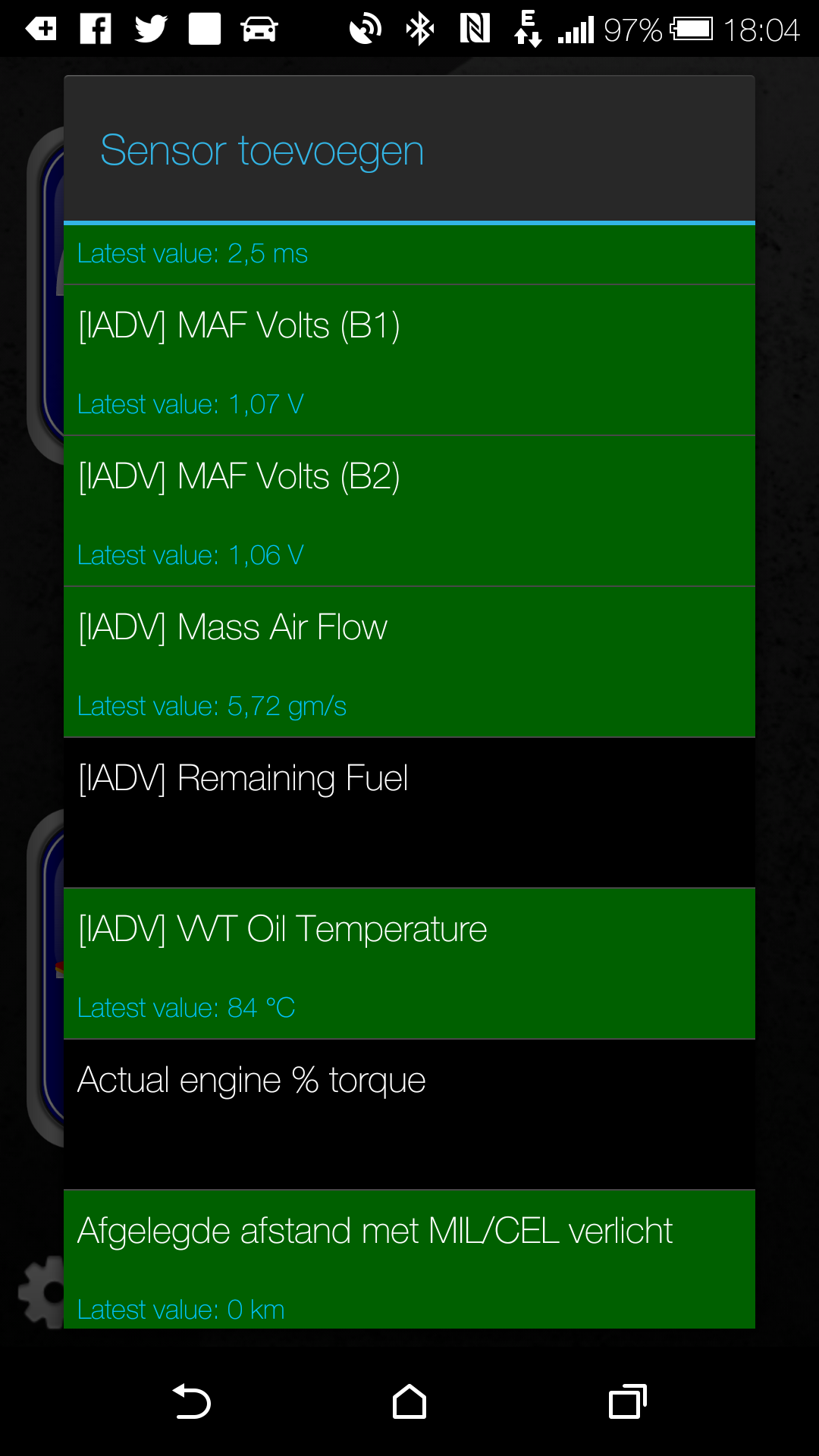Image resolution: width=819 pixels, height=1456 pixels.
Task: Choose the [IADV] MAF Volts (B2) sensor
Action: (409, 511)
